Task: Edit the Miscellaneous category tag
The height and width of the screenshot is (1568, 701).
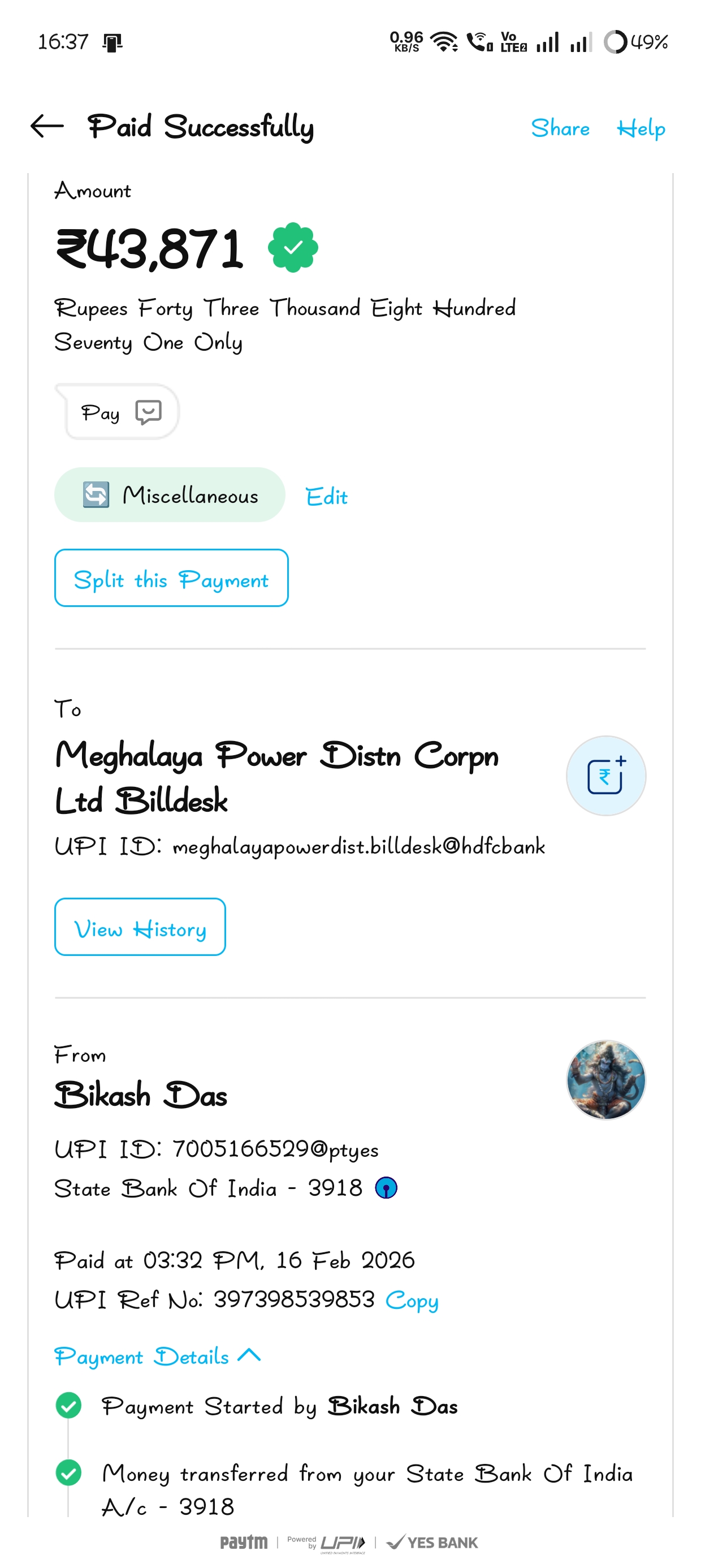Action: (x=326, y=497)
